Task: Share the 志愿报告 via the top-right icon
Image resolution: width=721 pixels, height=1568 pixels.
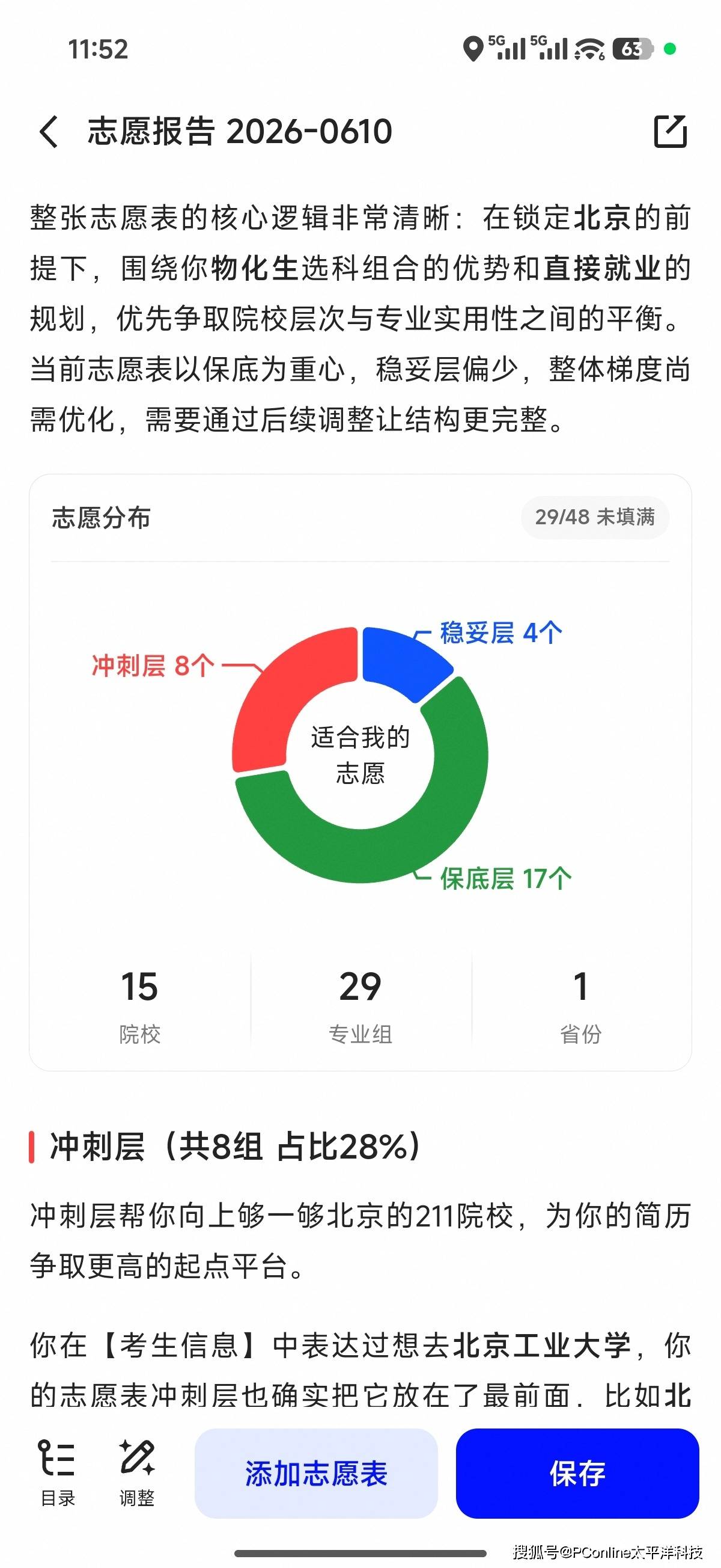Action: click(670, 131)
